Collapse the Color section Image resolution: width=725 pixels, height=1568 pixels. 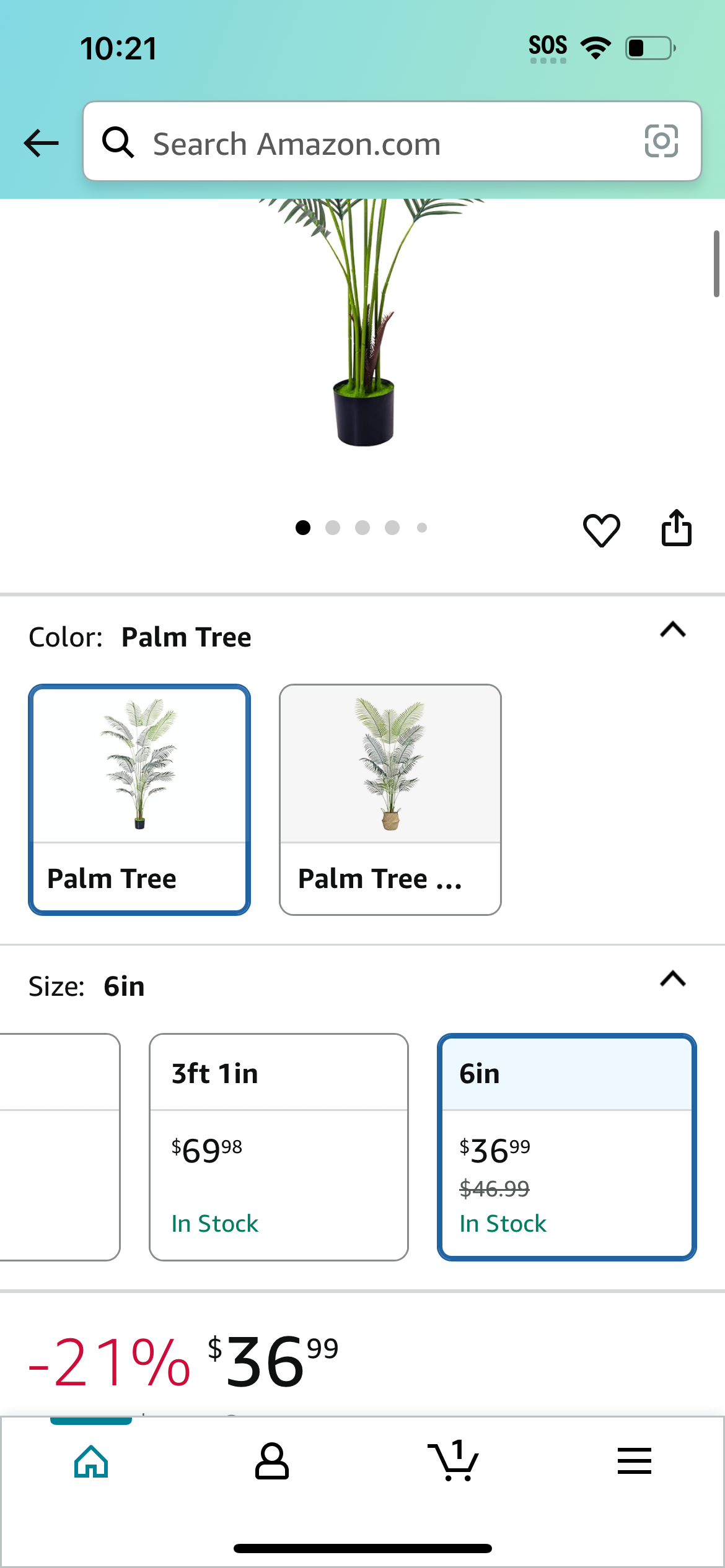pyautogui.click(x=673, y=630)
